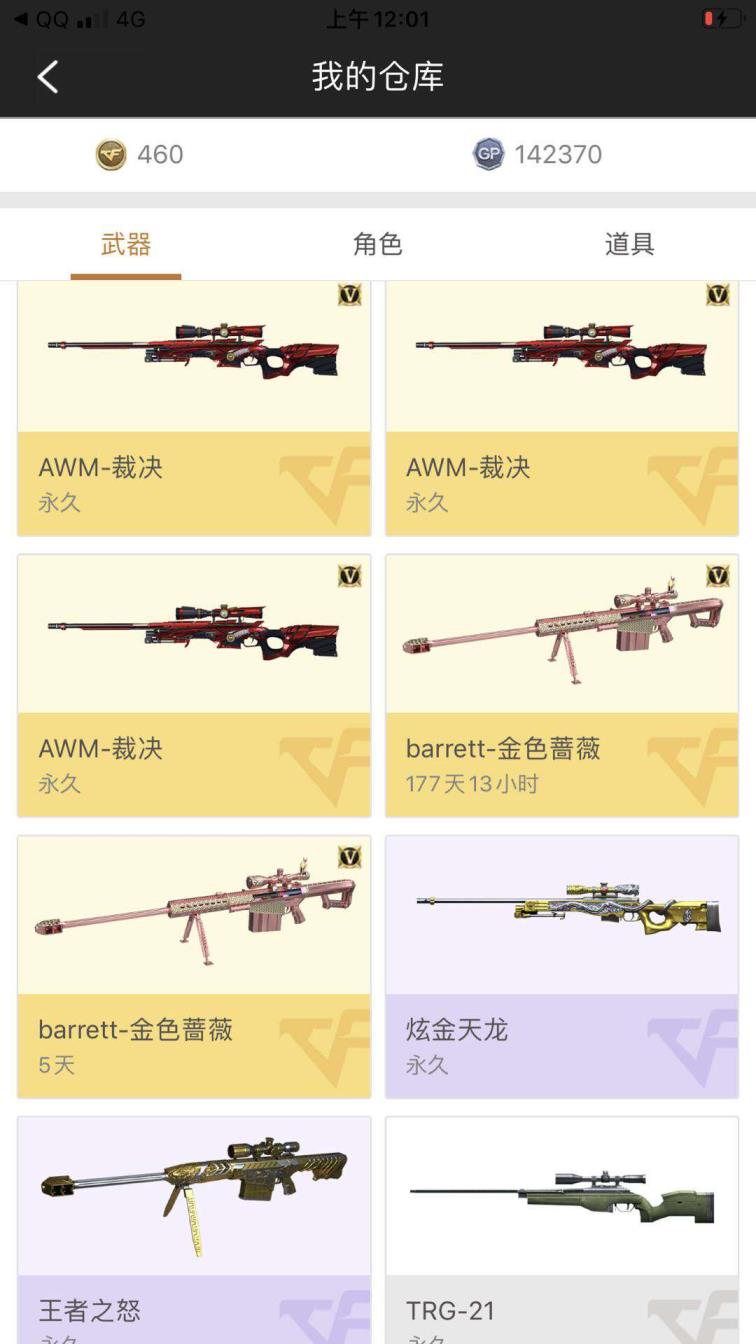
Task: Switch to the 角色 tab
Action: pos(377,244)
